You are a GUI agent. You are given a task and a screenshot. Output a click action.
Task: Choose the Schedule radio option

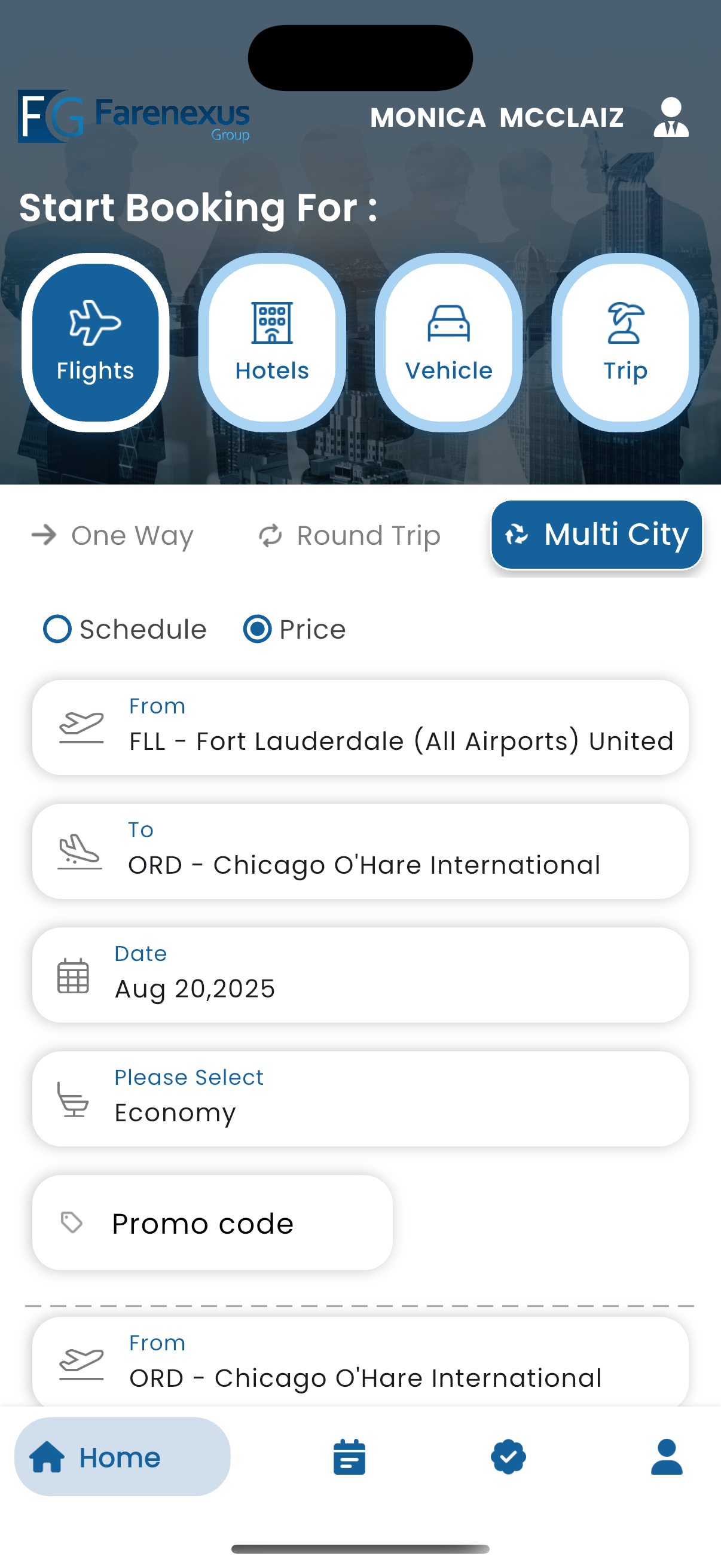coord(125,629)
